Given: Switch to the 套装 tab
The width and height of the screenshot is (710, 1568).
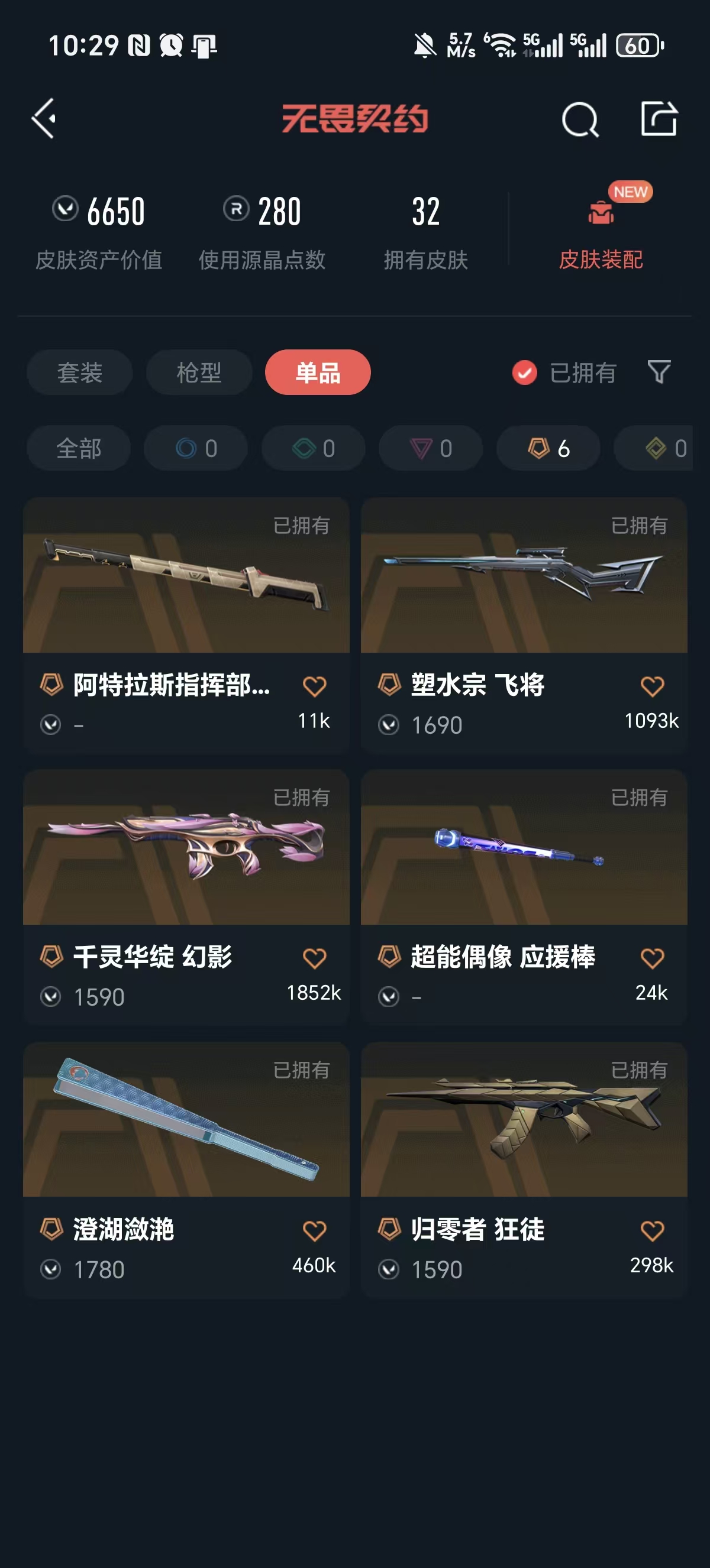Looking at the screenshot, I should tap(80, 372).
